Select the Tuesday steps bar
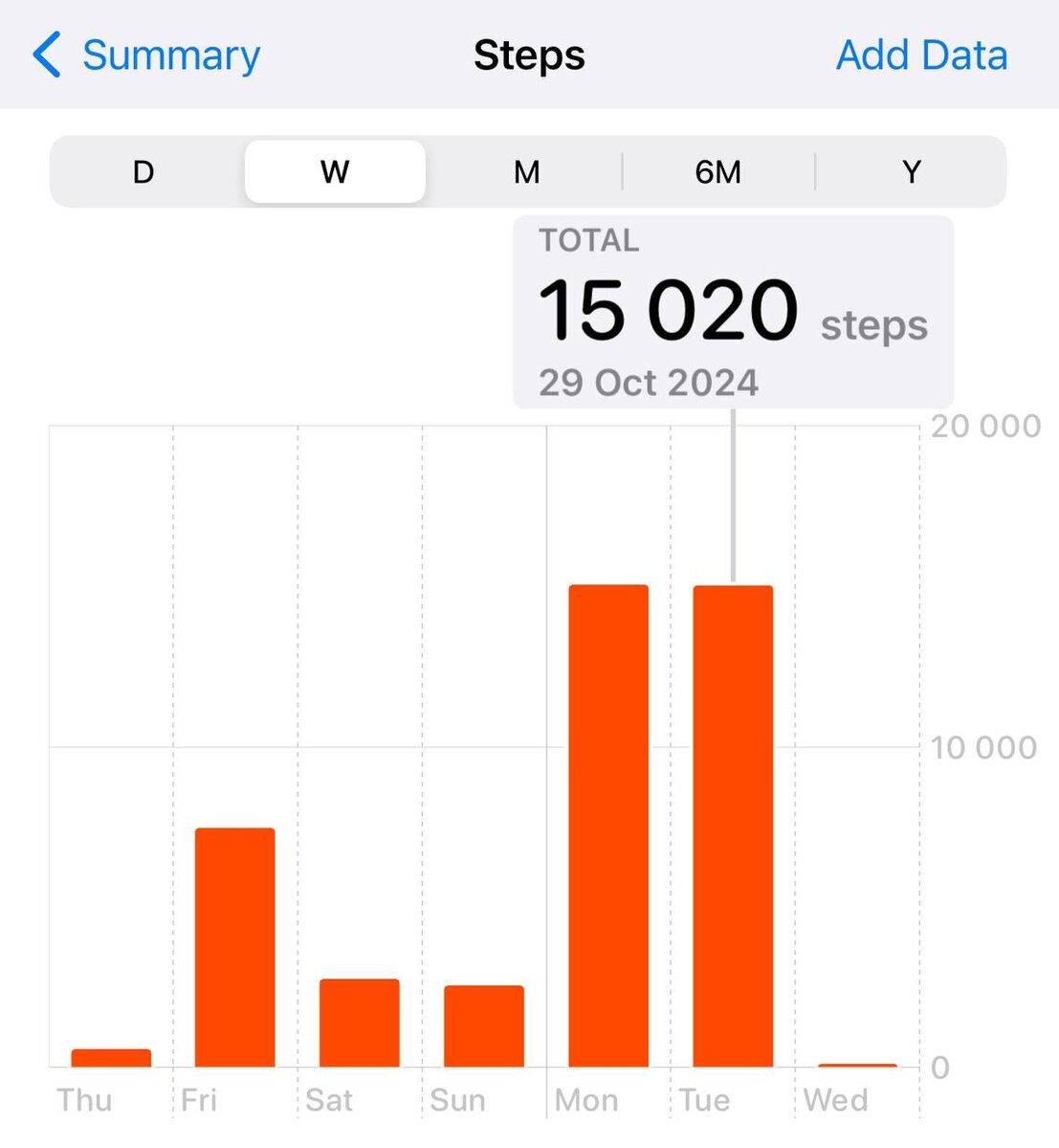The width and height of the screenshot is (1059, 1148). click(x=733, y=825)
